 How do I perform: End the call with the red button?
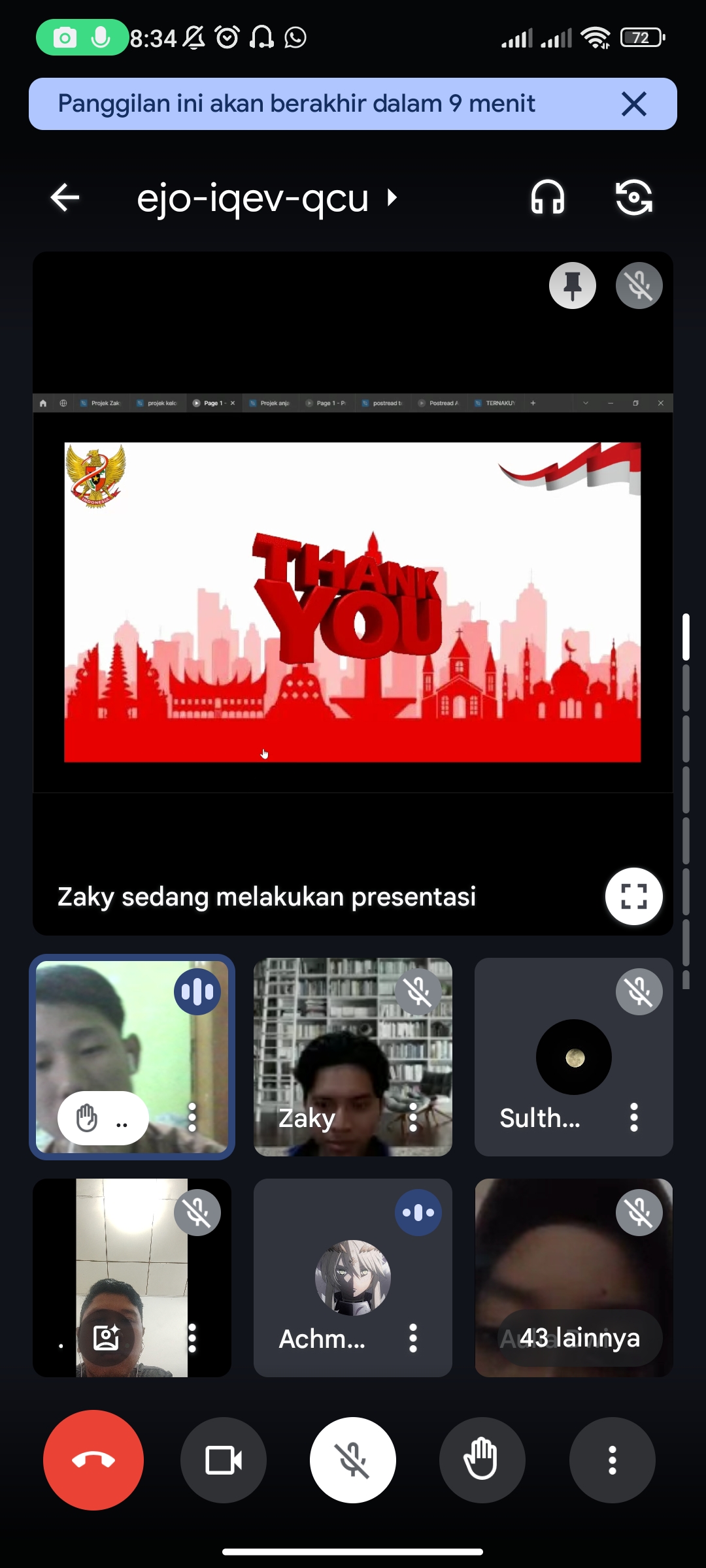tap(93, 1460)
